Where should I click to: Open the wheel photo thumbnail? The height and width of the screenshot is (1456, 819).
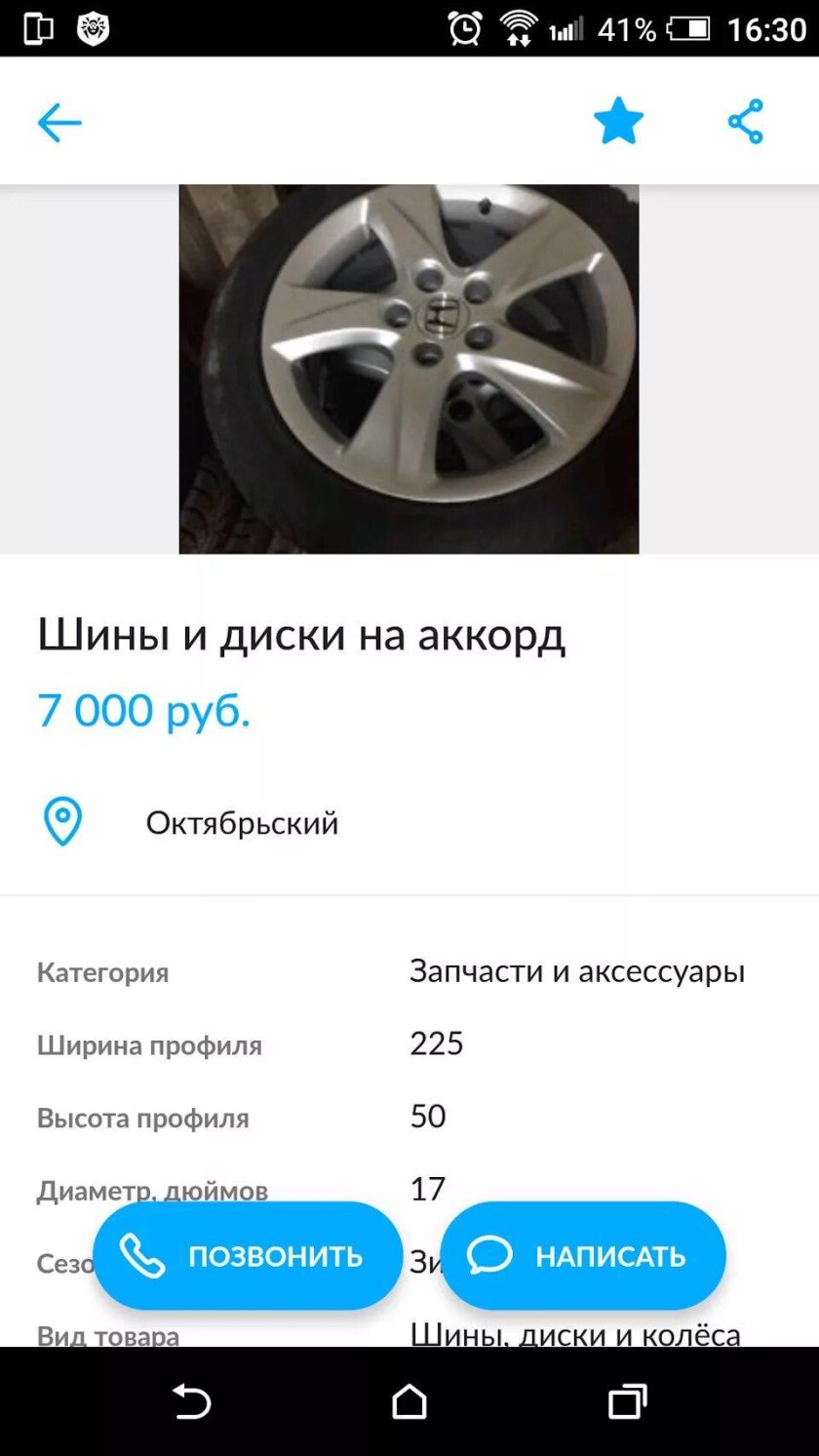point(409,366)
